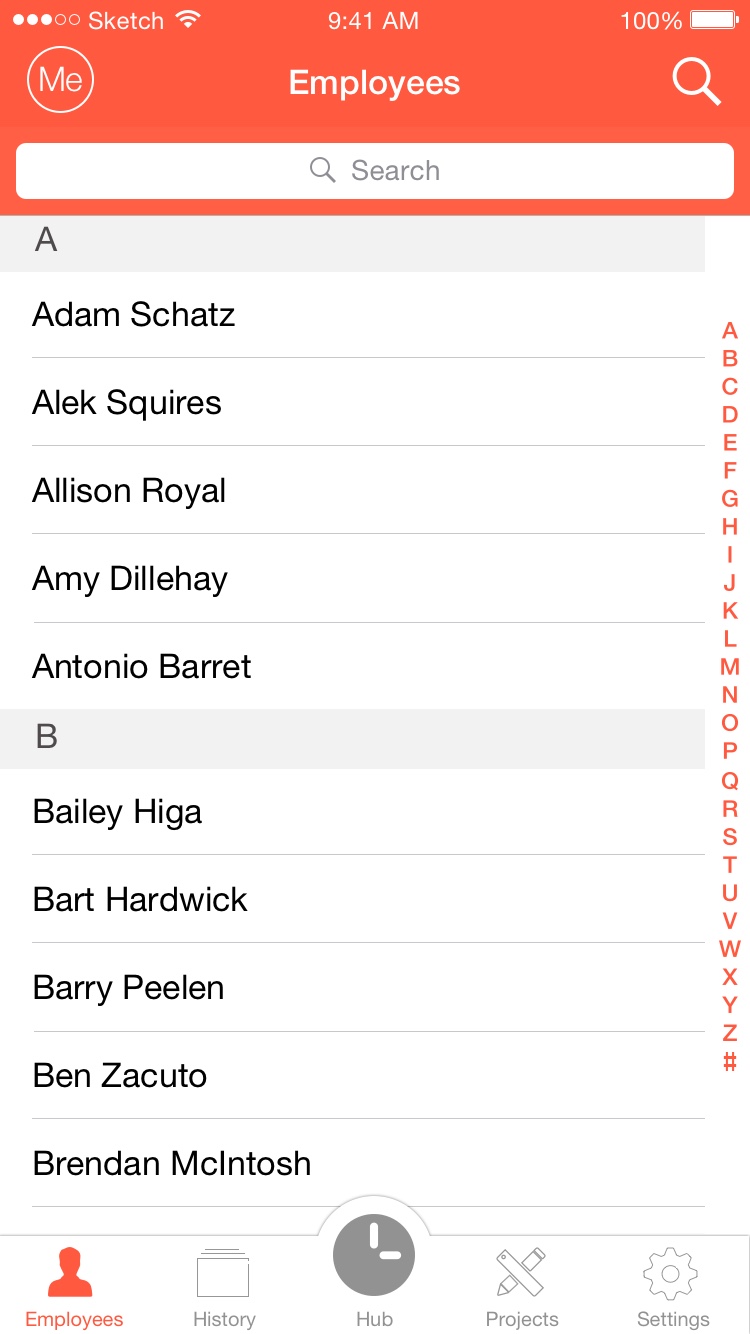750x1334 pixels.
Task: Open Antonio Barret
Action: point(352,666)
